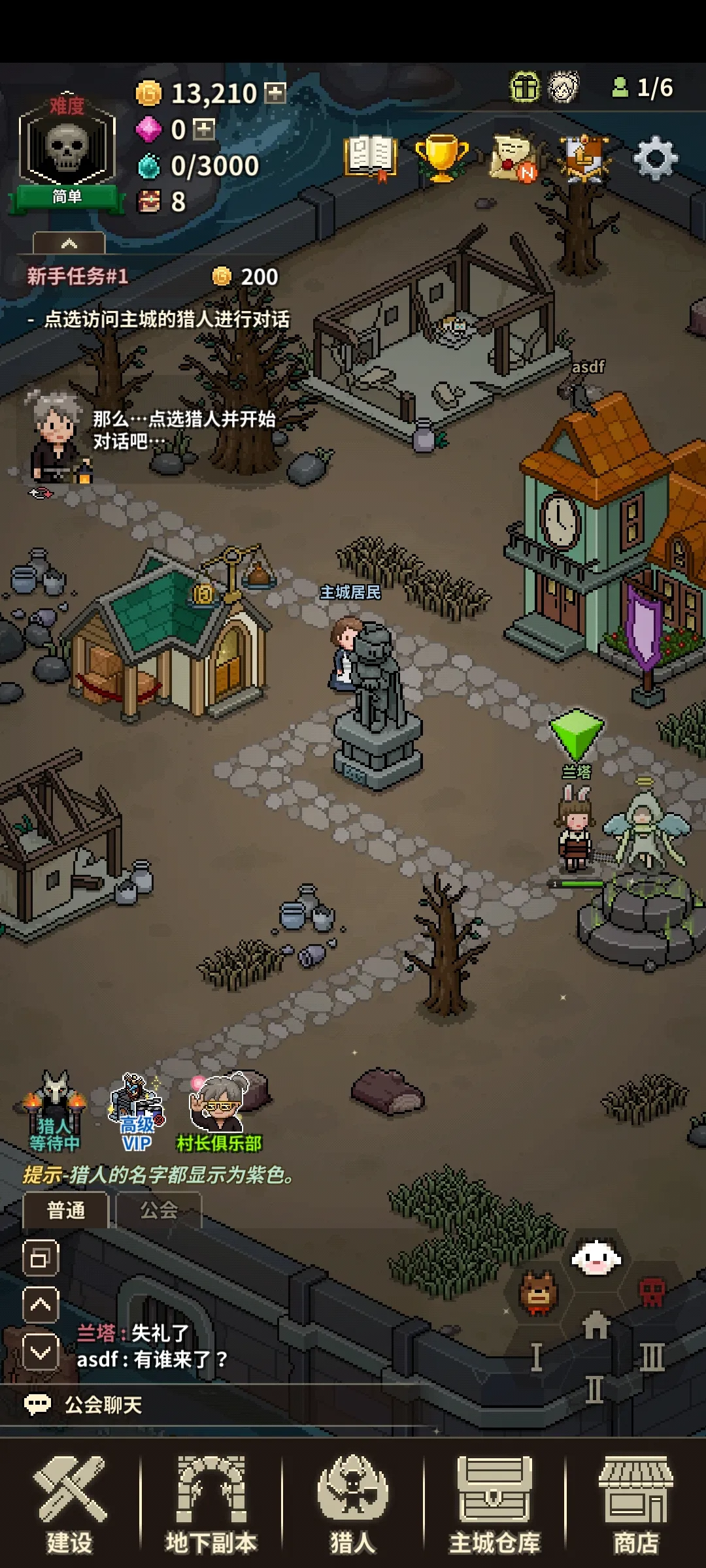The width and height of the screenshot is (706, 1568).
Task: Open the 猎人 hunters menu
Action: coord(353,1504)
